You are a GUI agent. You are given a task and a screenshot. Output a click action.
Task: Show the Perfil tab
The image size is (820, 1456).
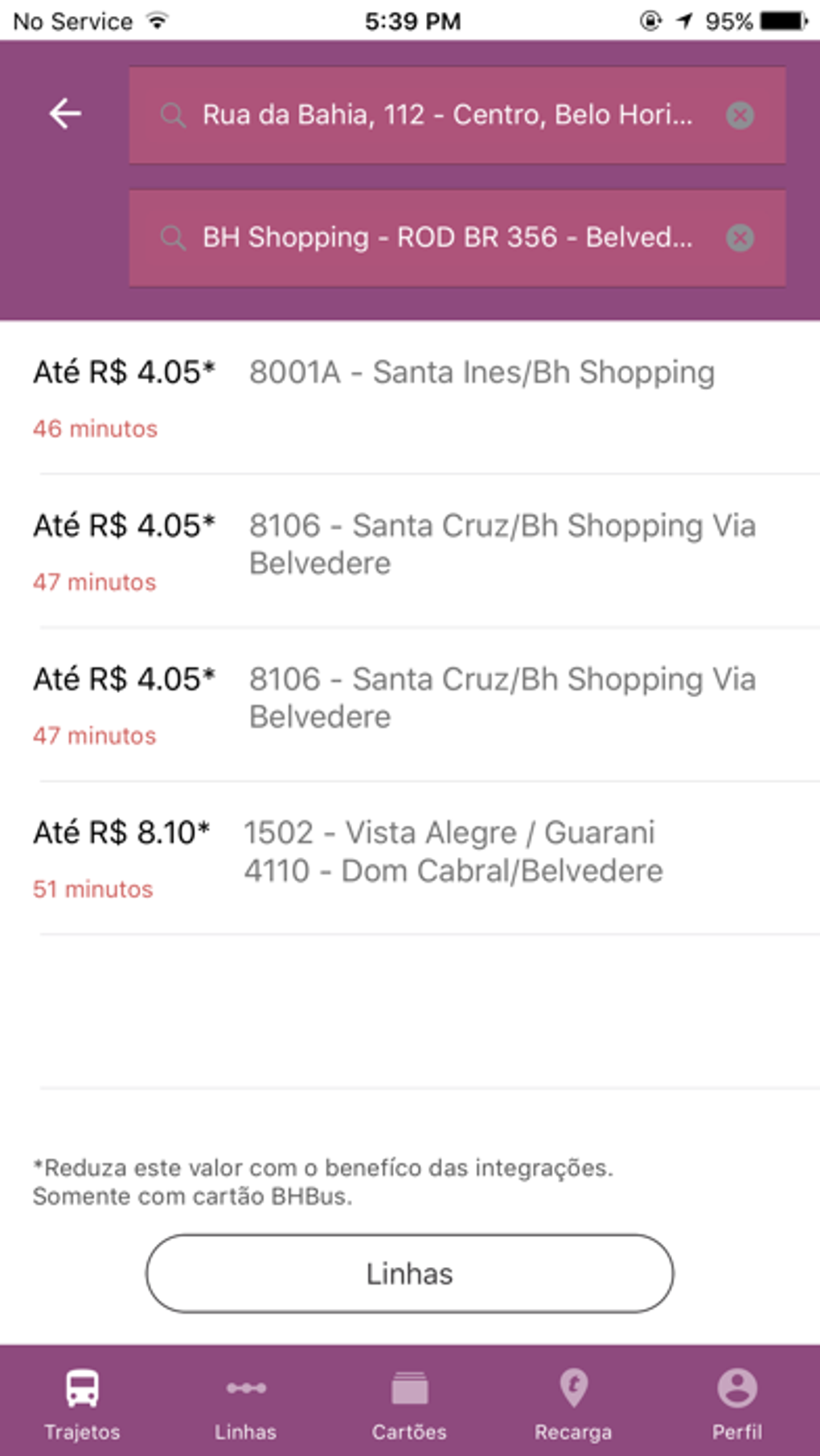(x=736, y=1403)
